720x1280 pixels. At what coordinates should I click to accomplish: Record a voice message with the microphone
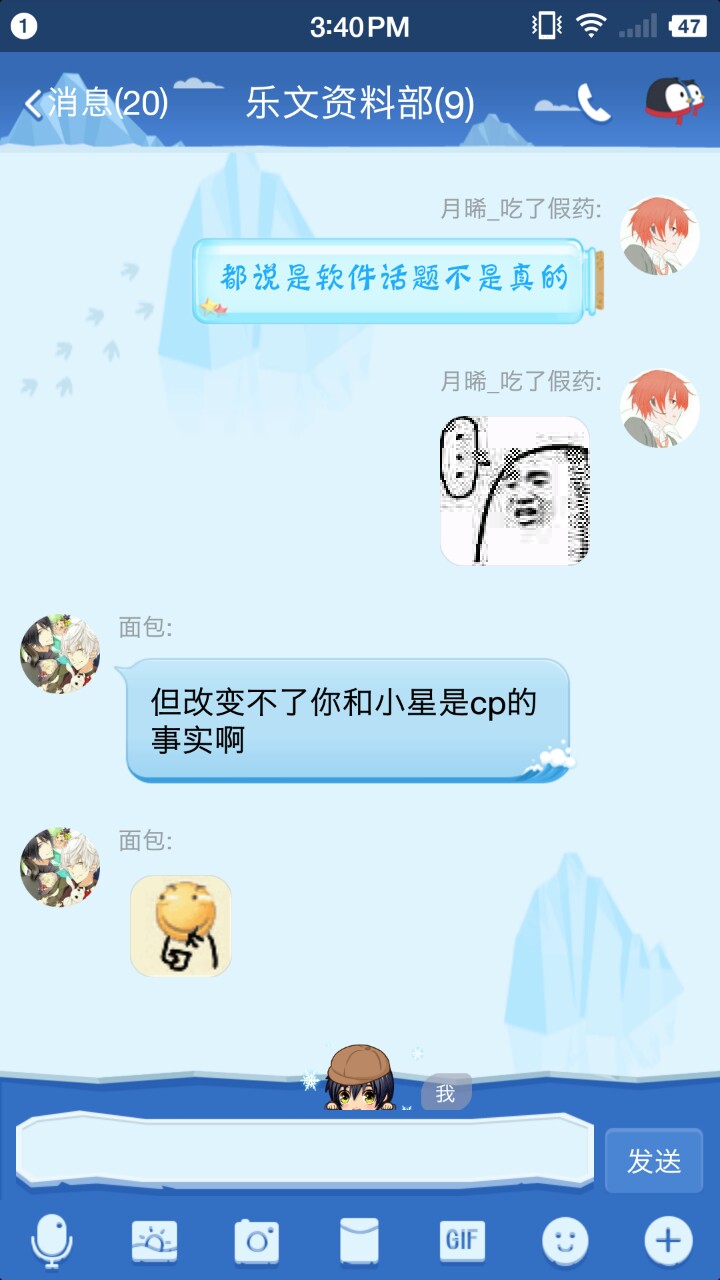point(52,1241)
